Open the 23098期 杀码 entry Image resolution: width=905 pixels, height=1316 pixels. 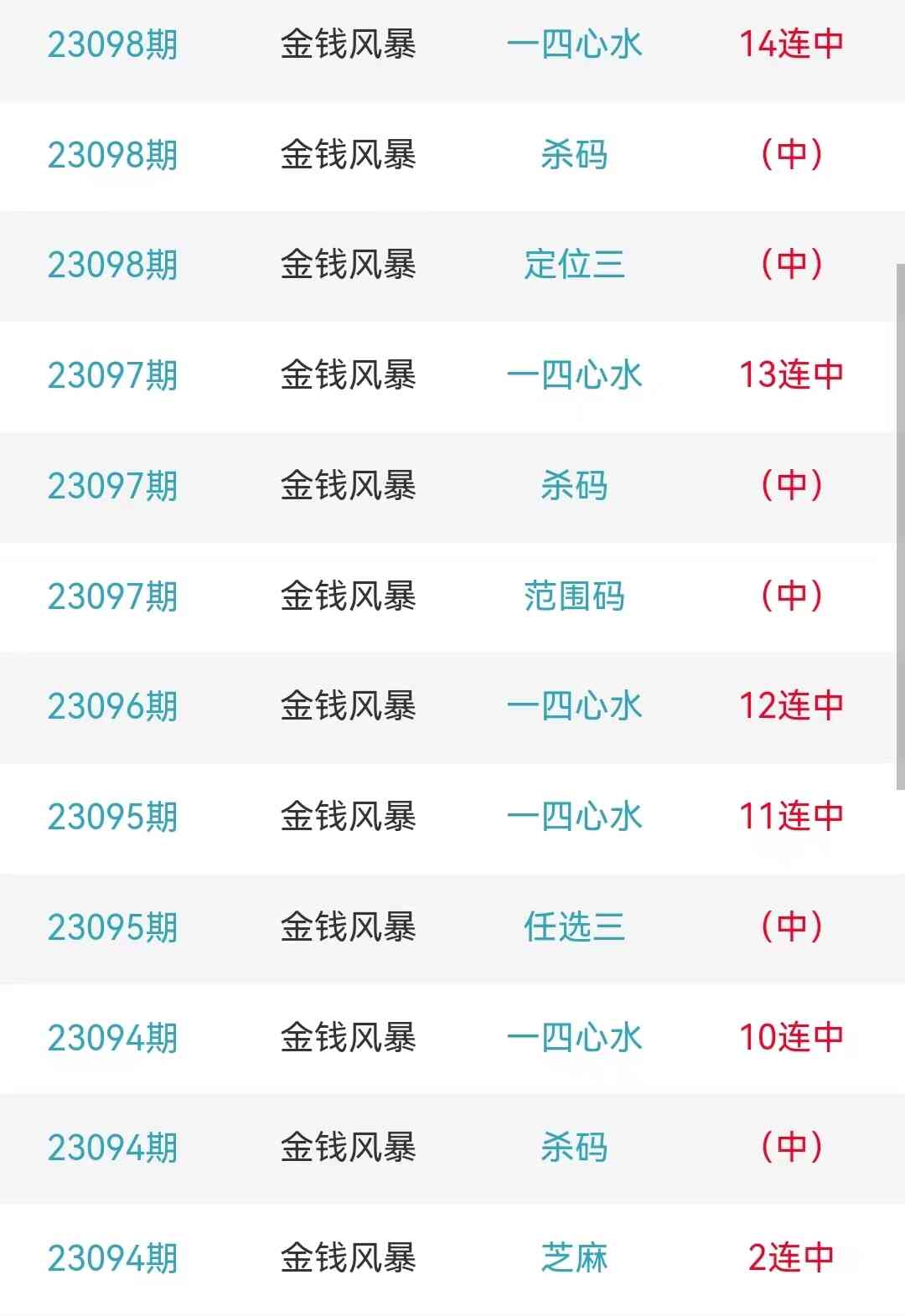[574, 155]
